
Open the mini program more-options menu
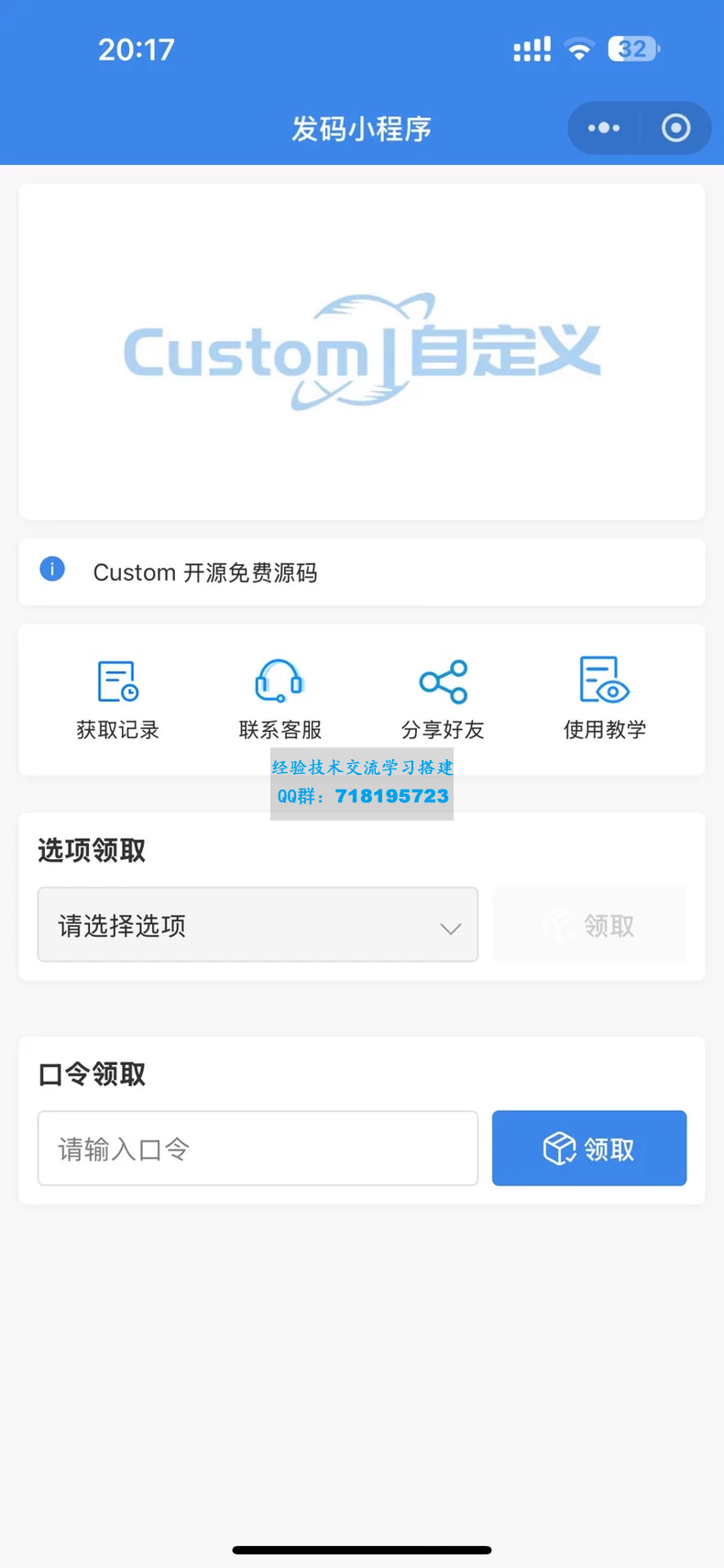tap(604, 128)
